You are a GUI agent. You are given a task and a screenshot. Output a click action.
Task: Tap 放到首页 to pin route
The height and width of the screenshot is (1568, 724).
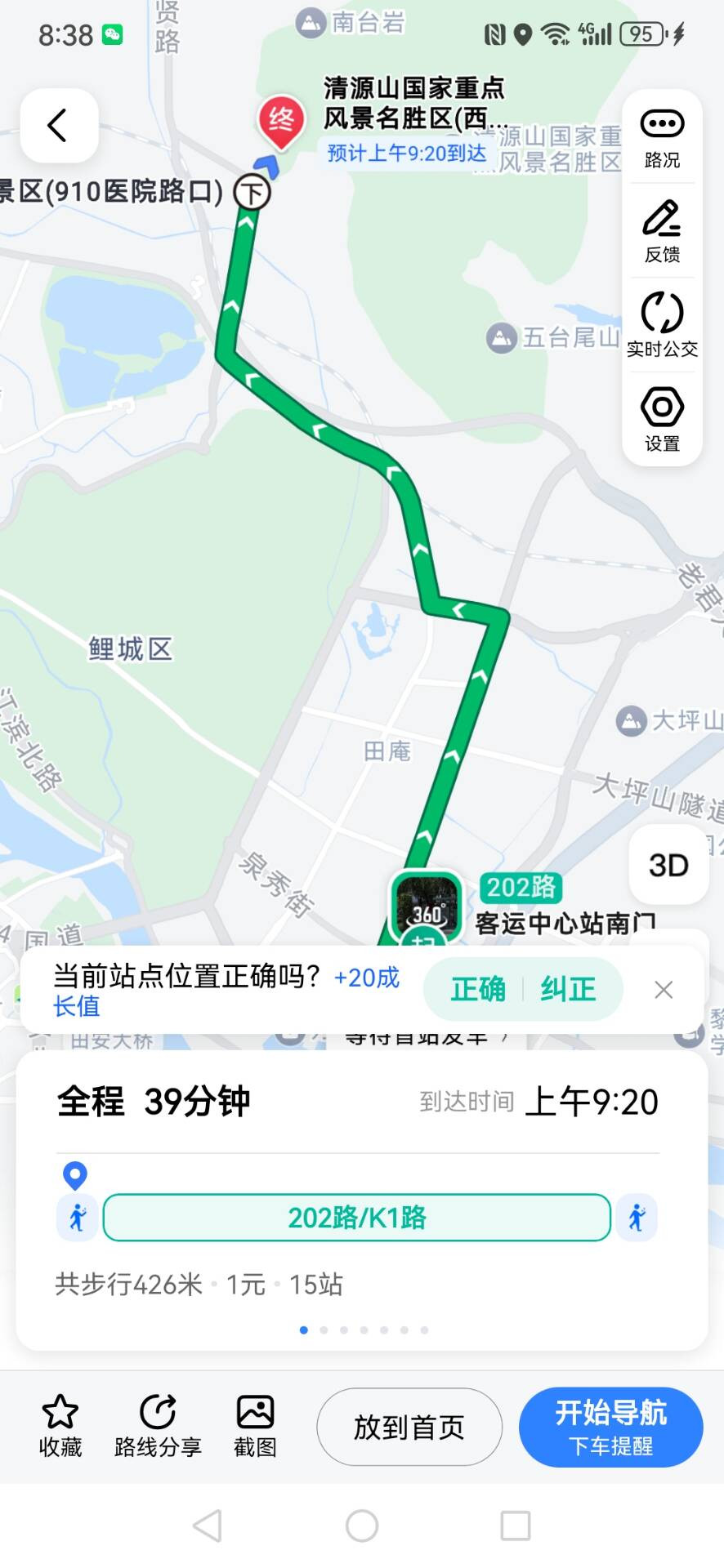[409, 1427]
